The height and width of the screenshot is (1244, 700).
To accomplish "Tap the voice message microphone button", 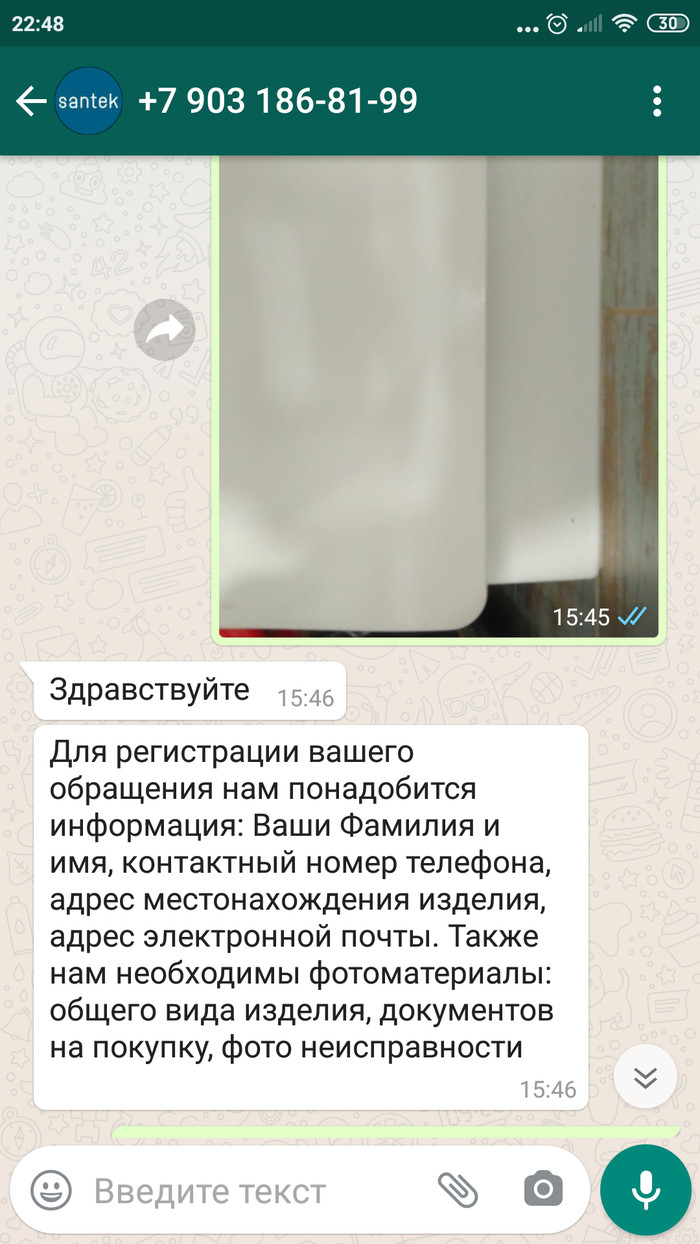I will click(x=645, y=1190).
